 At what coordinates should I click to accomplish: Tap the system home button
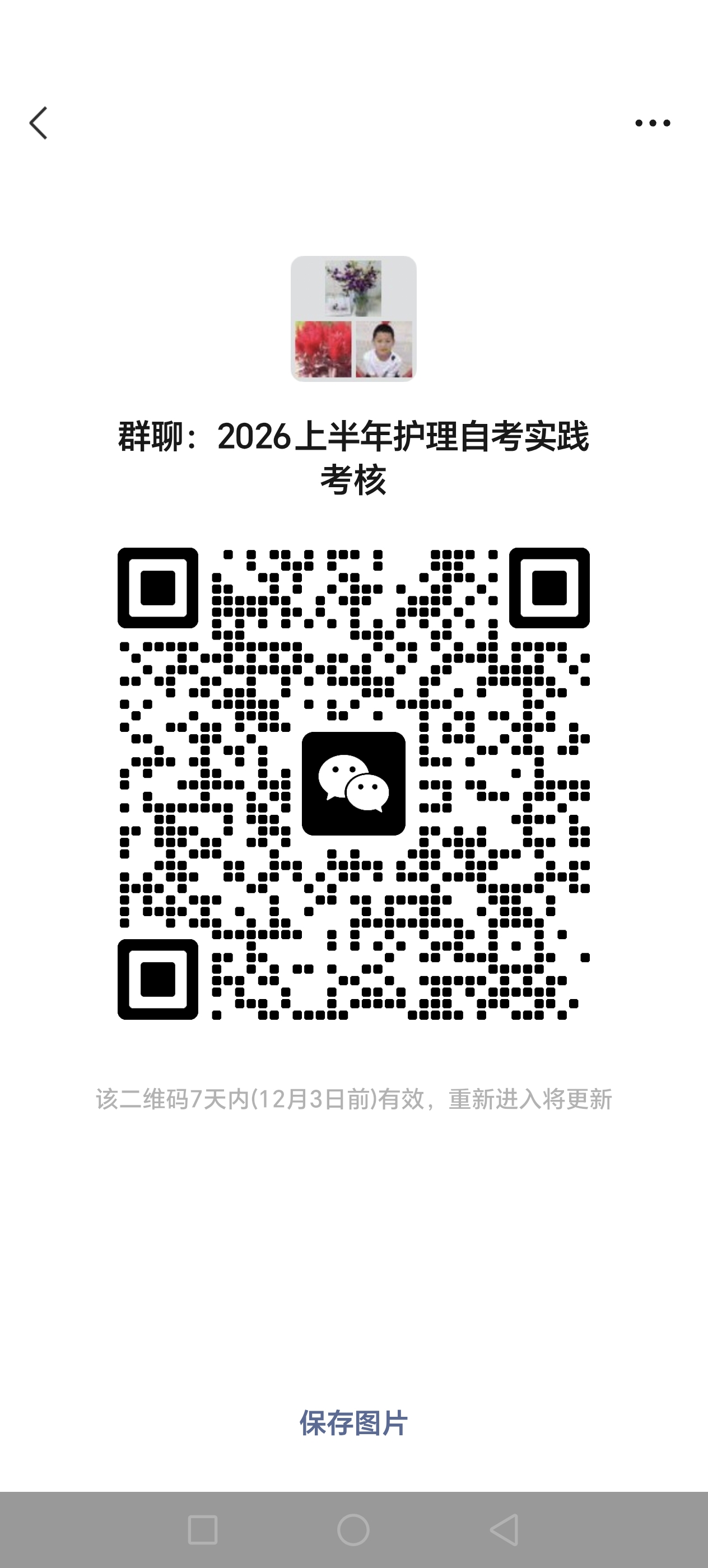click(353, 1530)
